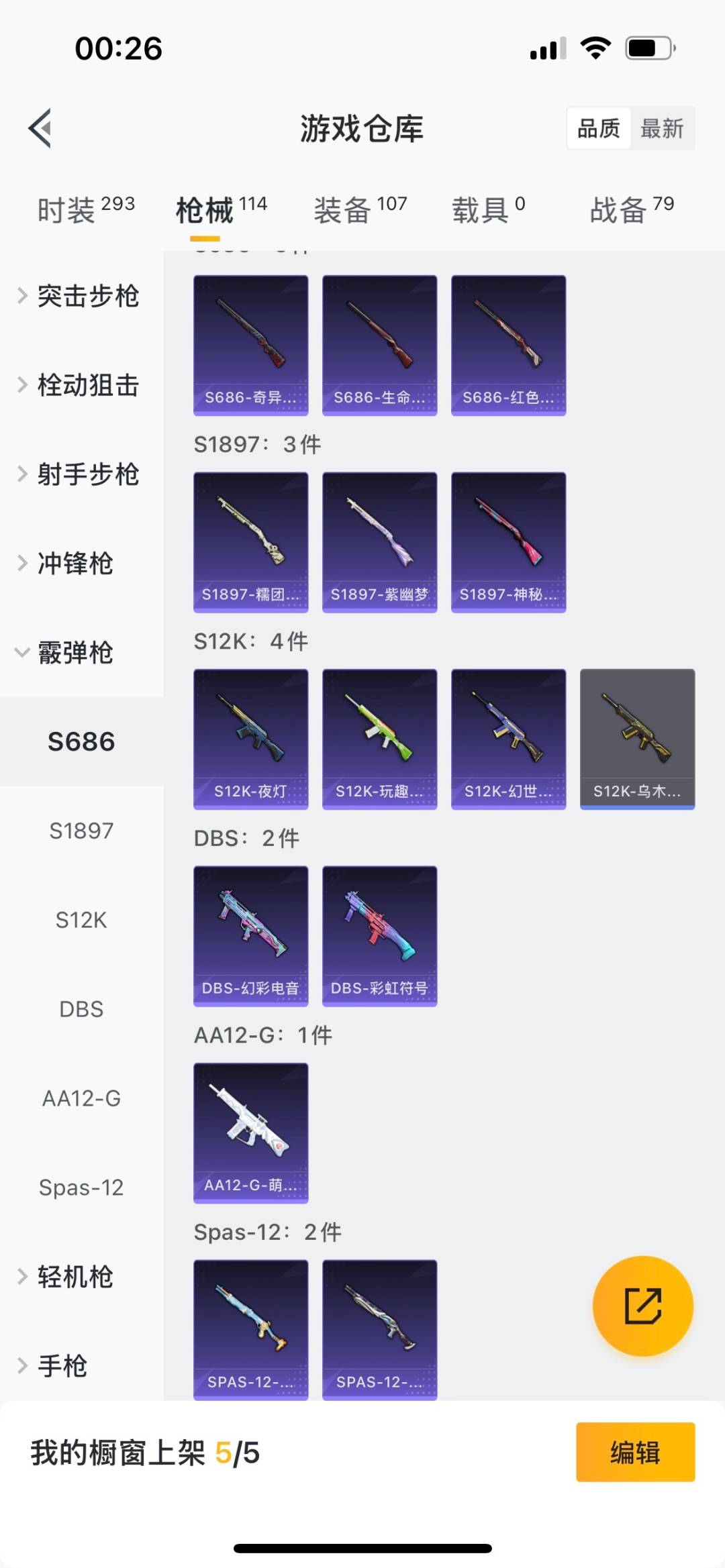725x1568 pixels.
Task: Sort items by 最新
Action: pyautogui.click(x=662, y=128)
